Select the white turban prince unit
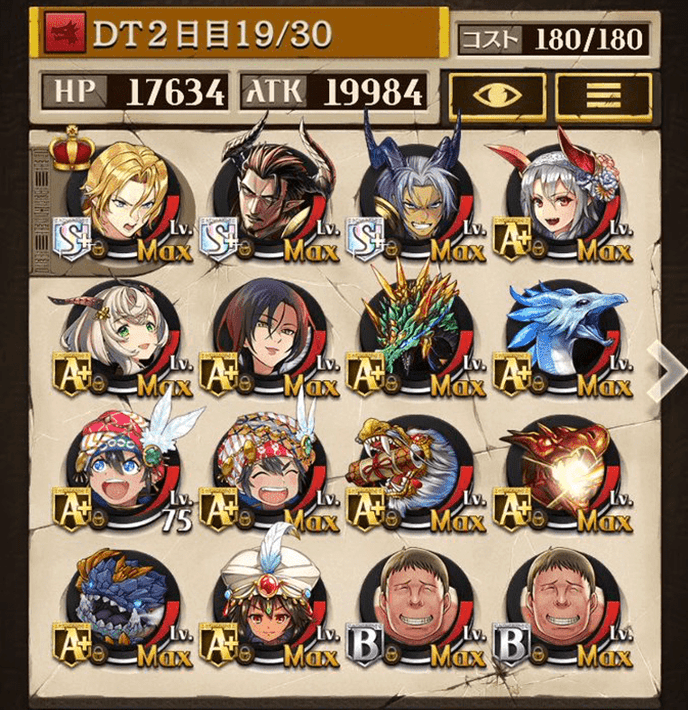Viewport: 688px width, 710px height. [270, 607]
